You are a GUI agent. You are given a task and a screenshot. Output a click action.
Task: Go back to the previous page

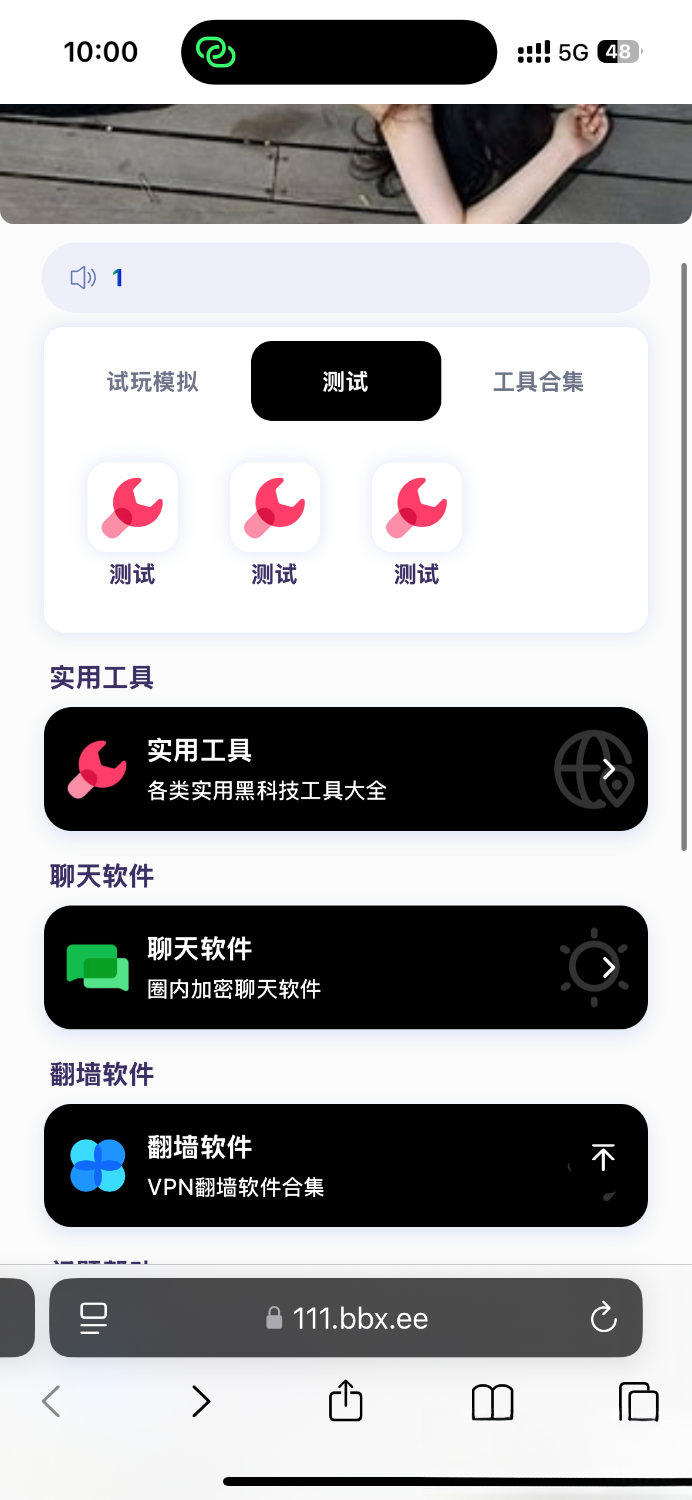pyautogui.click(x=51, y=1401)
